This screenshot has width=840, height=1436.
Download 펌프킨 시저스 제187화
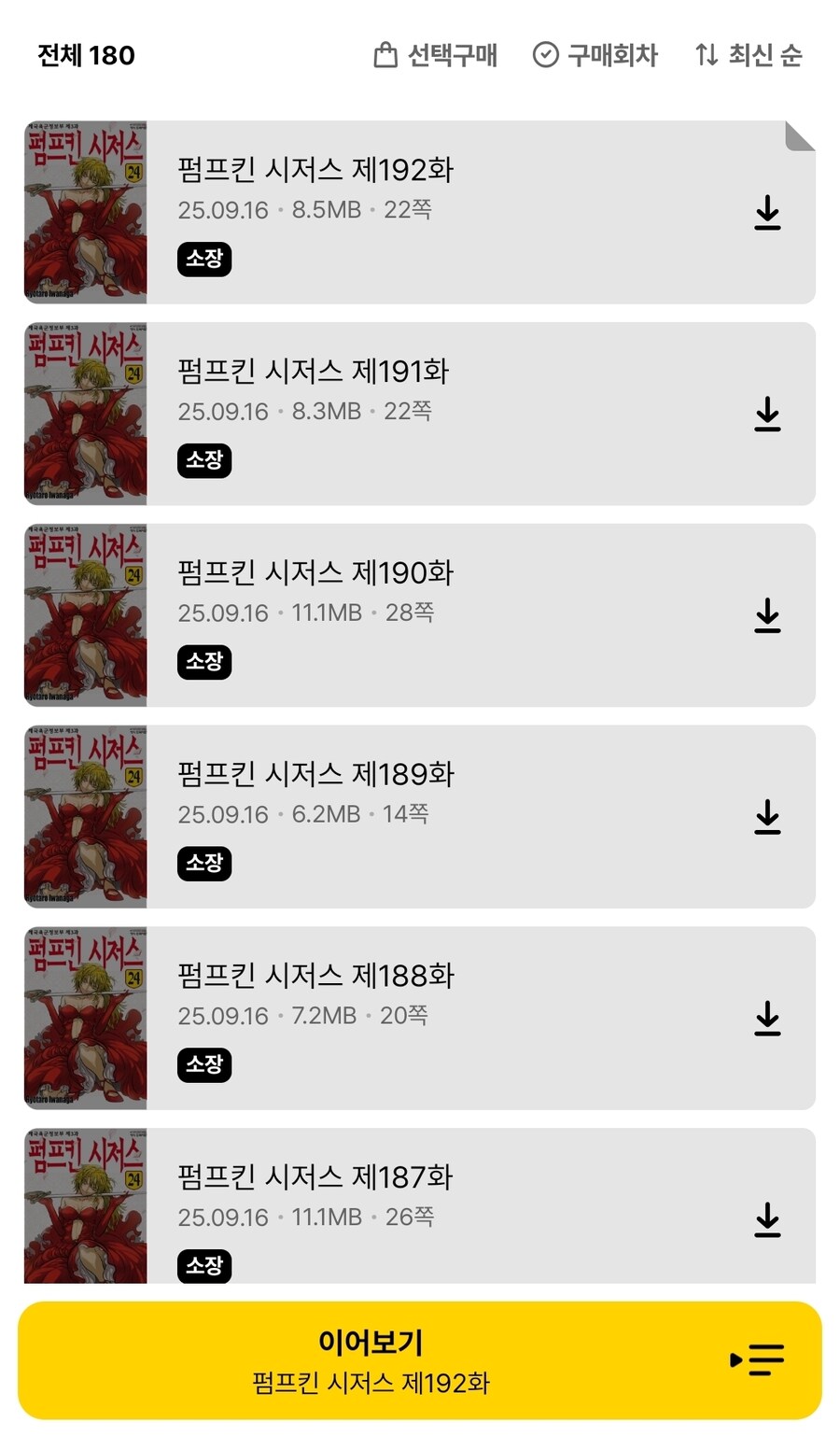pyautogui.click(x=767, y=1219)
